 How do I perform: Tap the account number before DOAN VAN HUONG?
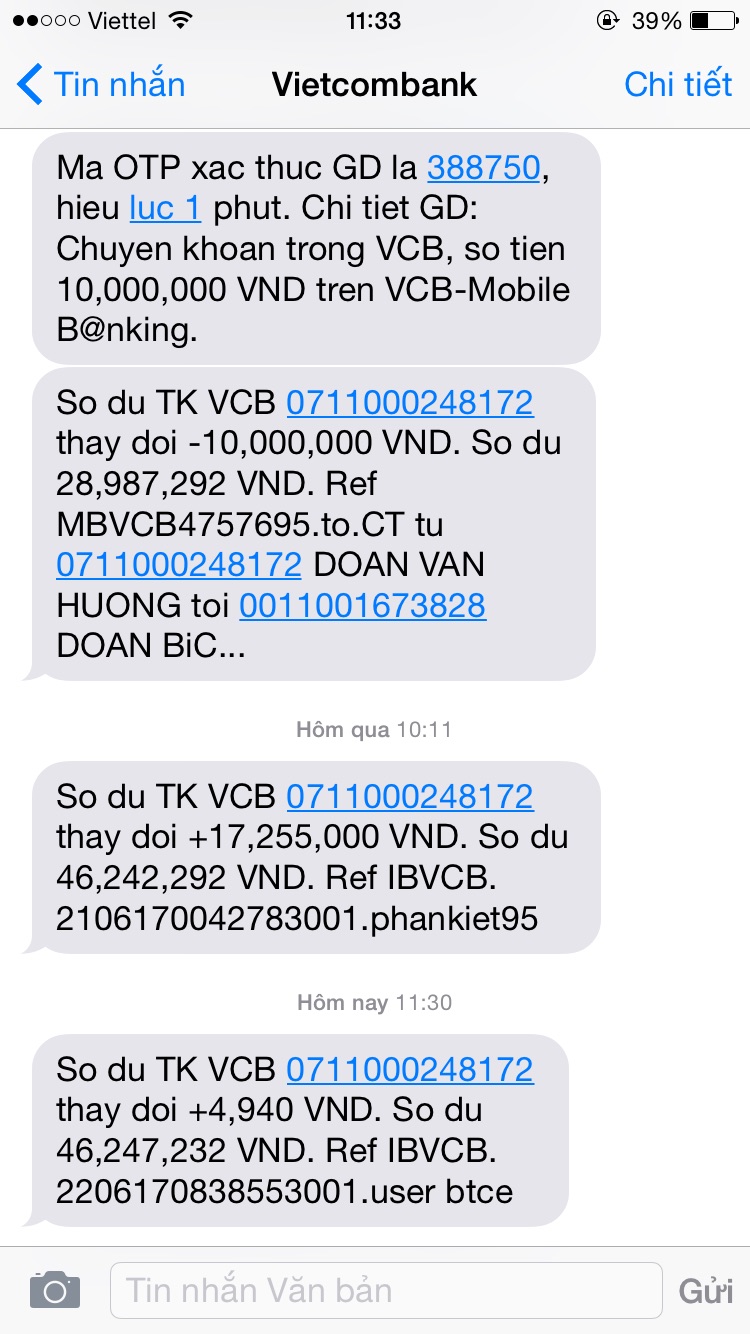tap(178, 565)
